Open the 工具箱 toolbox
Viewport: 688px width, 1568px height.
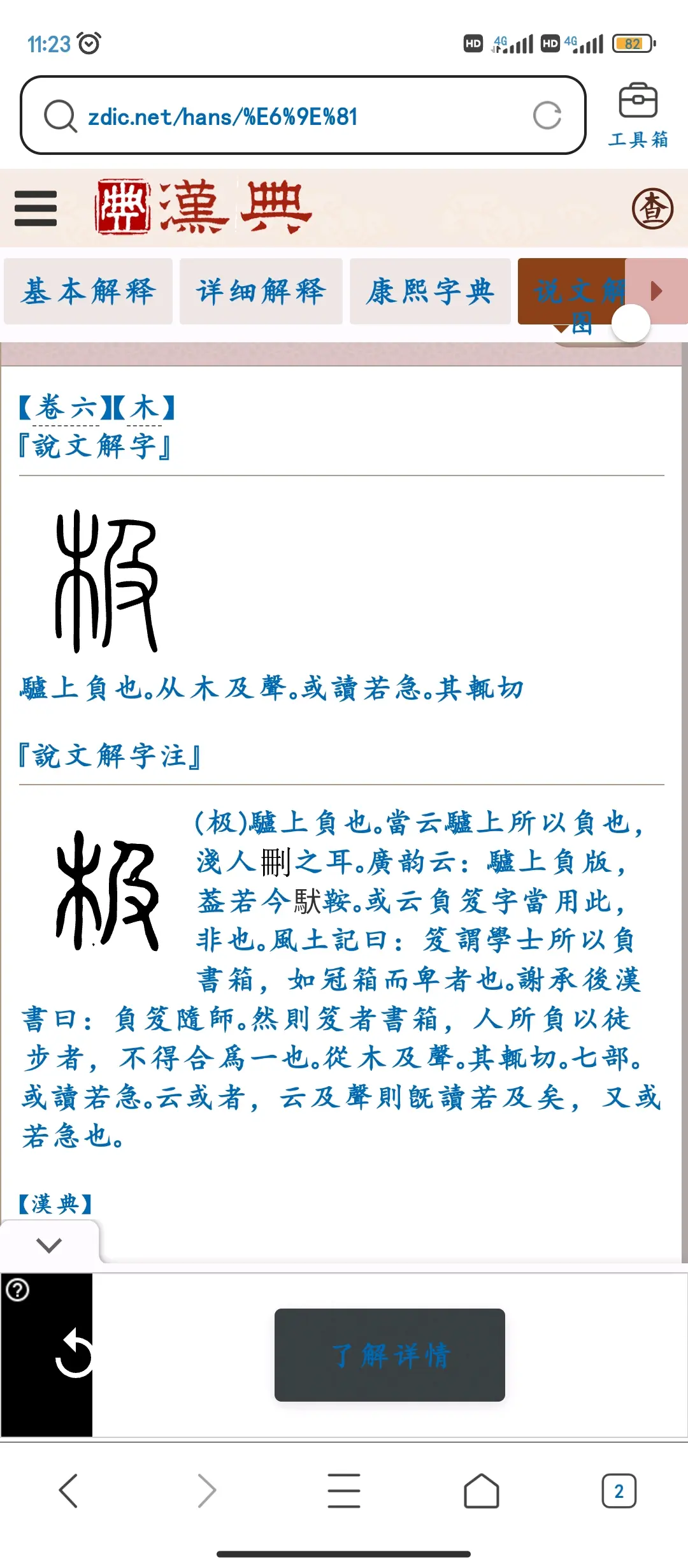[x=638, y=115]
